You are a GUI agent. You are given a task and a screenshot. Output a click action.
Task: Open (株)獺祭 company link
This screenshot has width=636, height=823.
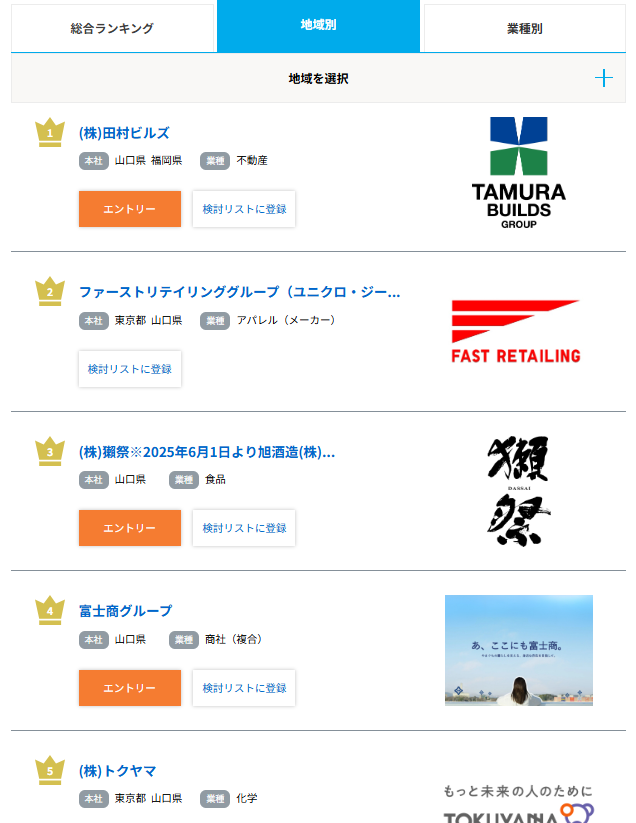coord(206,452)
